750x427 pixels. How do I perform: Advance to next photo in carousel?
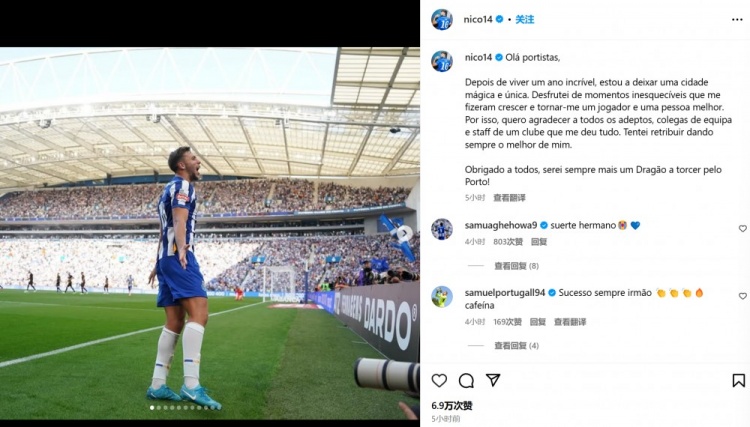pos(404,234)
